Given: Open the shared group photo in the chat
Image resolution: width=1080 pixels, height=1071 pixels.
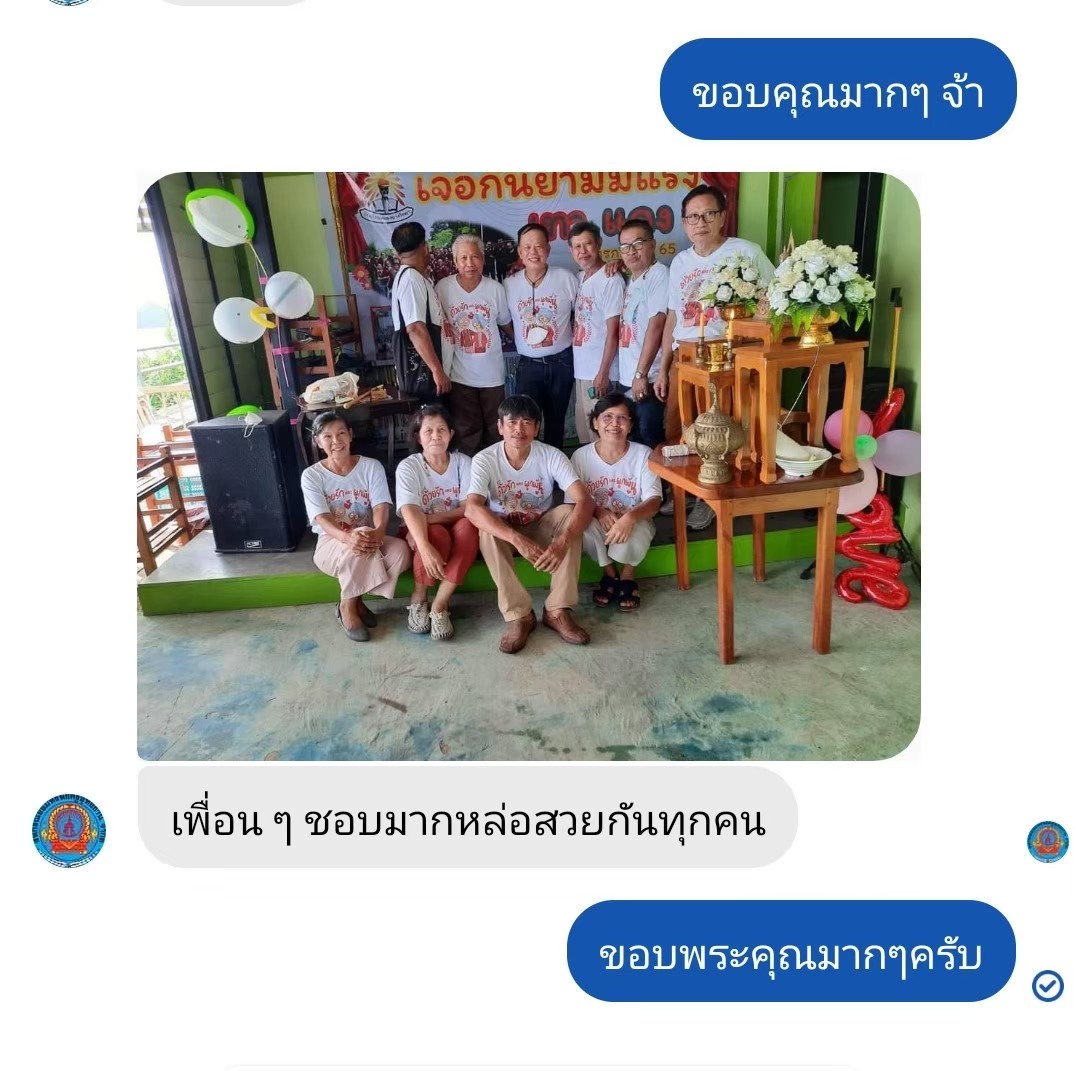Looking at the screenshot, I should 528,466.
